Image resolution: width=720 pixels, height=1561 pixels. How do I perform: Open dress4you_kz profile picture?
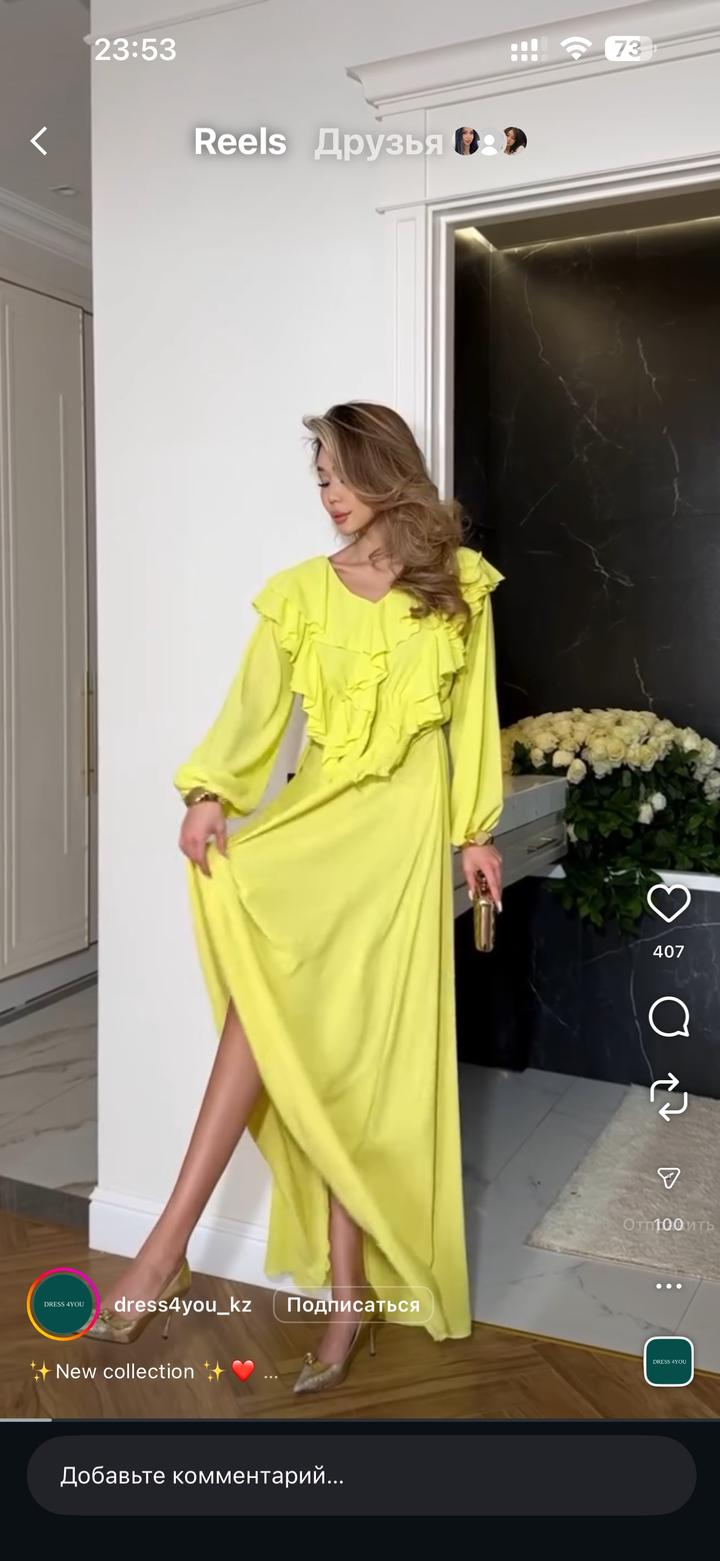[63, 1304]
